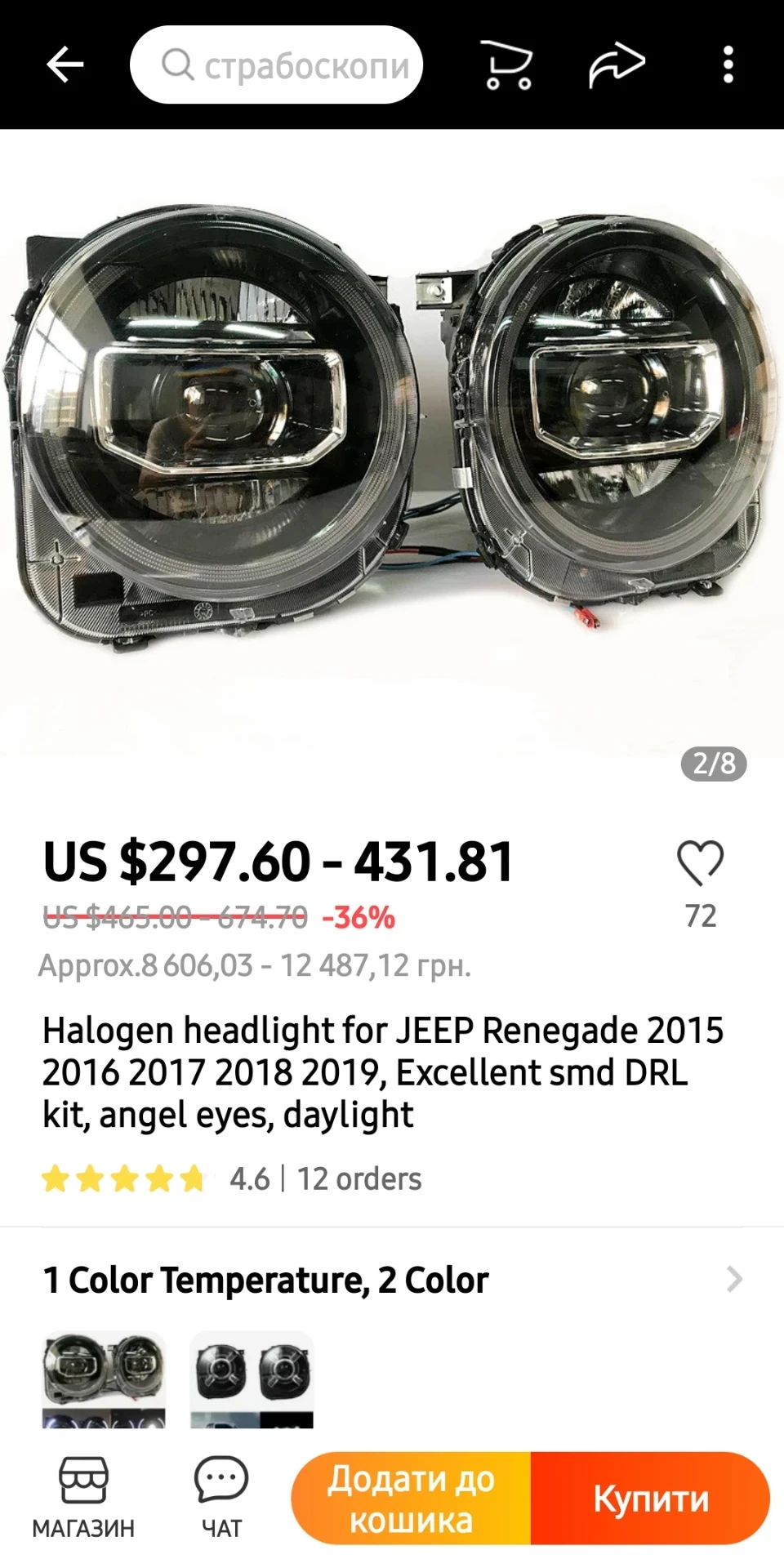Screen dimensions: 784x1568
Task: Select the first headlight variant thumbnail
Action: (104, 1379)
